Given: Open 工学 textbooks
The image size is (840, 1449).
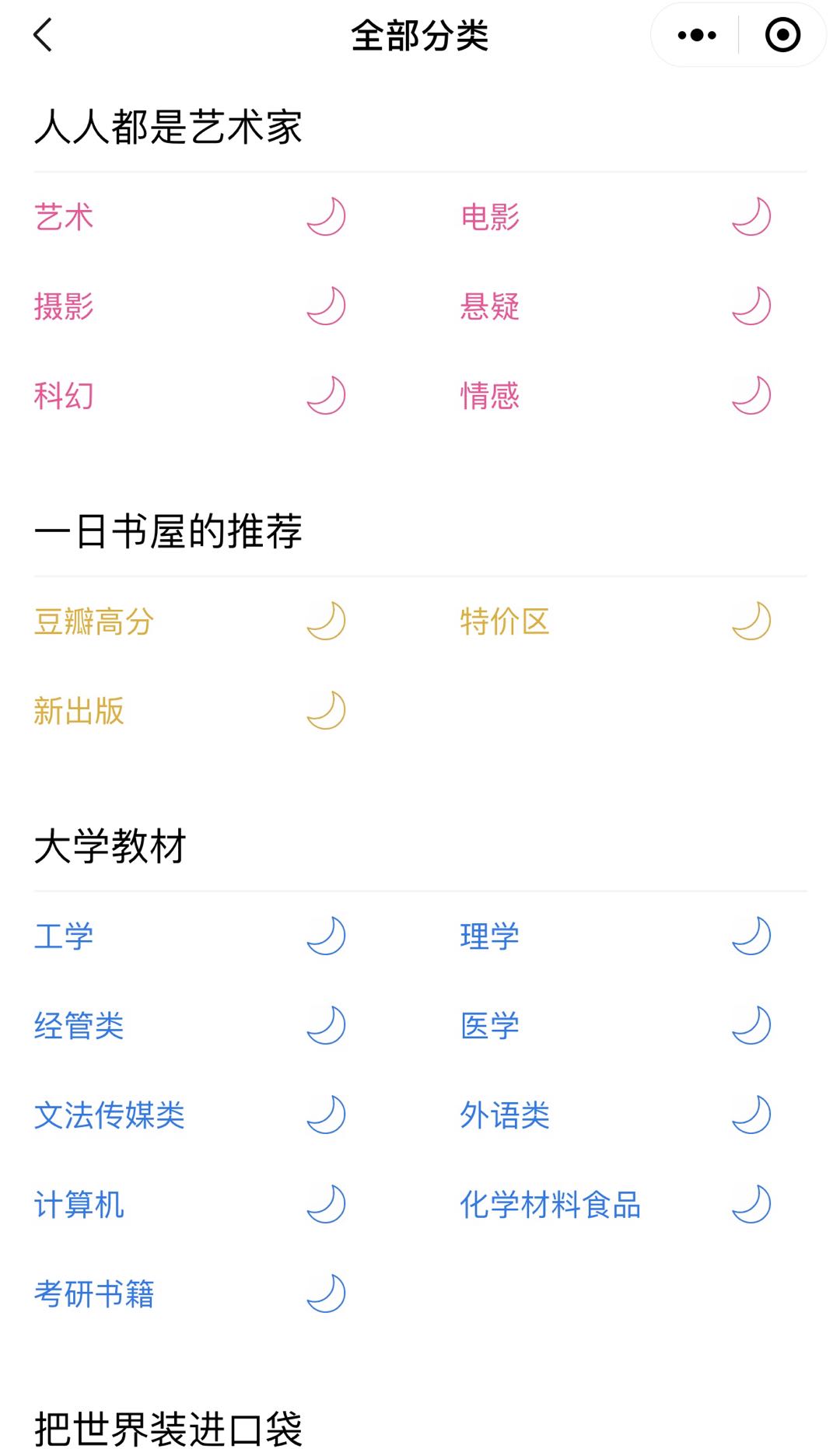Looking at the screenshot, I should coord(64,936).
